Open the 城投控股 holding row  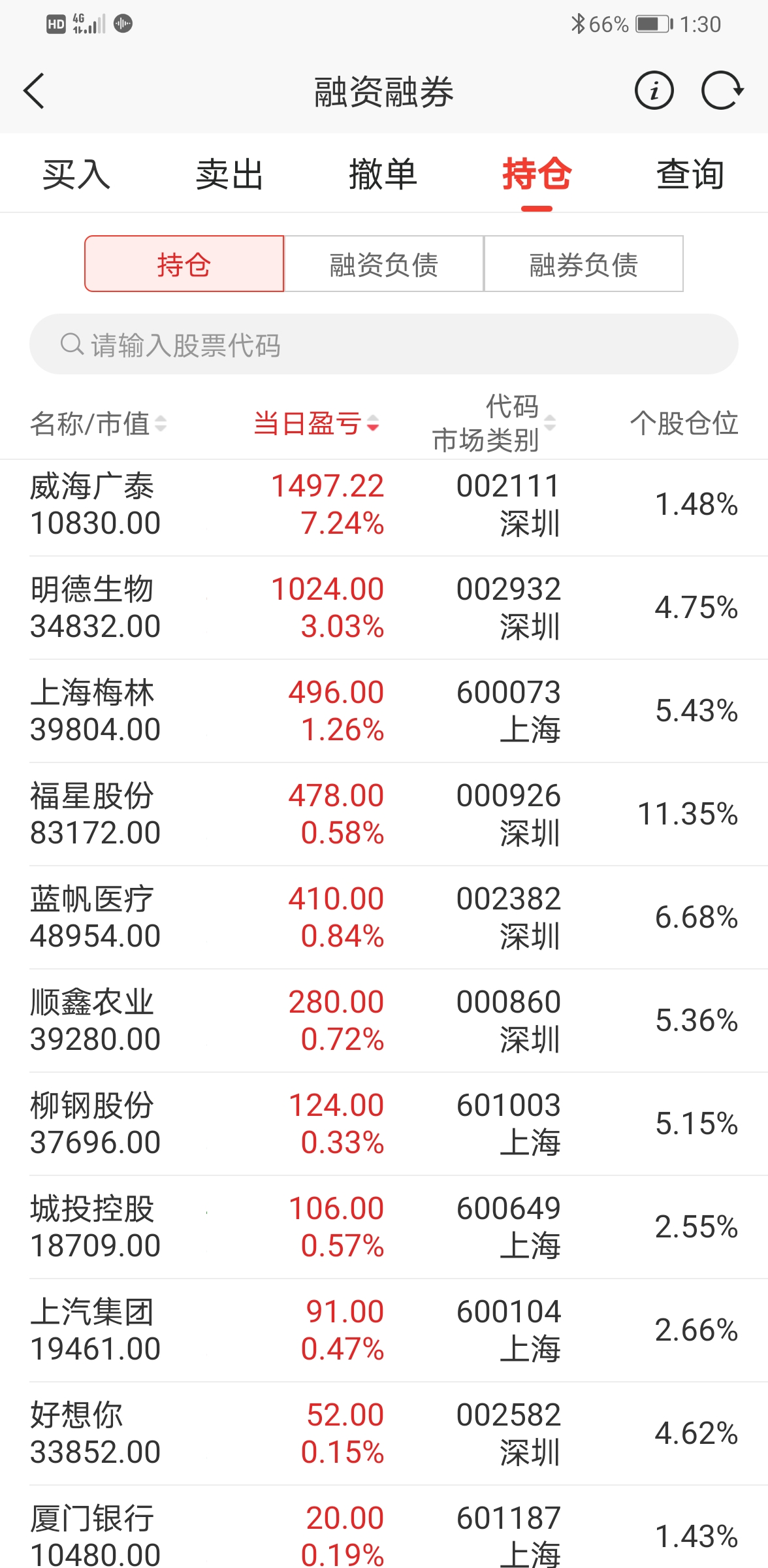tap(384, 1227)
